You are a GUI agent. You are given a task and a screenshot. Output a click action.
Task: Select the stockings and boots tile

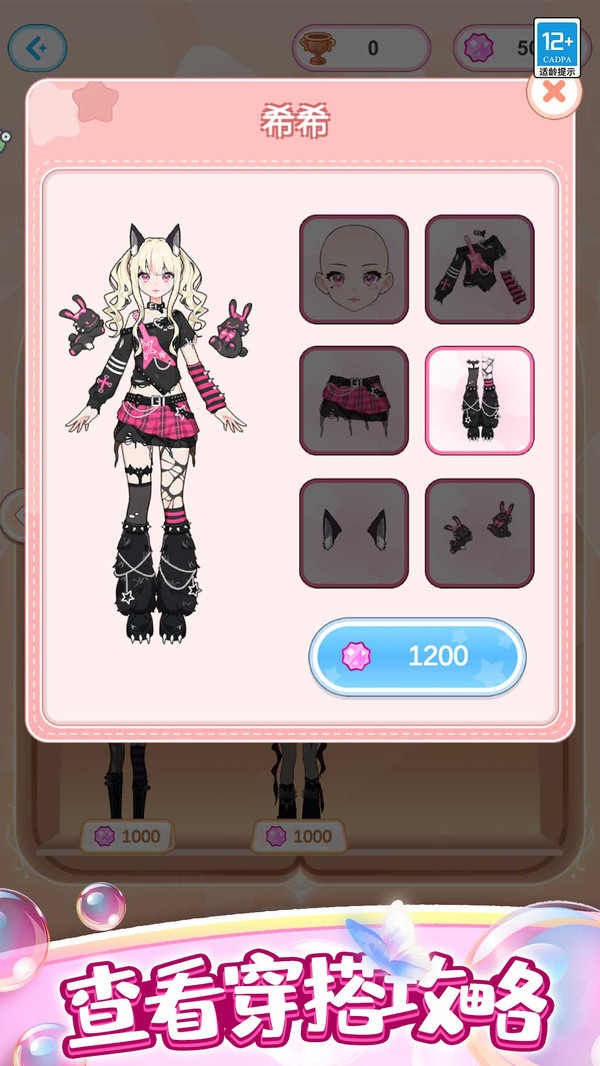click(479, 400)
